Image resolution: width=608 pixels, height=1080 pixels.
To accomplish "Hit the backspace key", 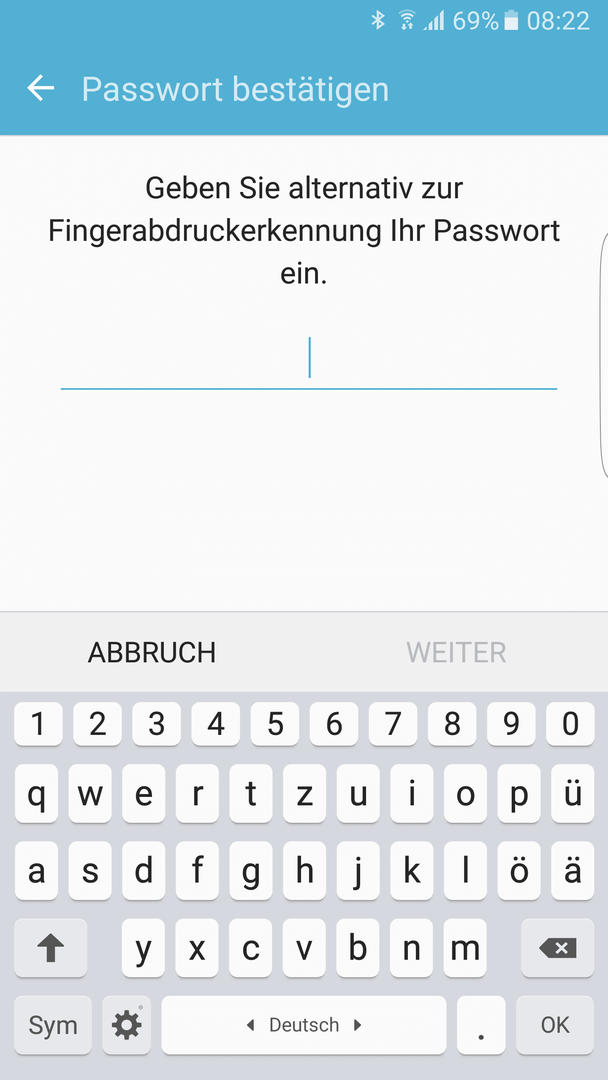I will tap(557, 948).
